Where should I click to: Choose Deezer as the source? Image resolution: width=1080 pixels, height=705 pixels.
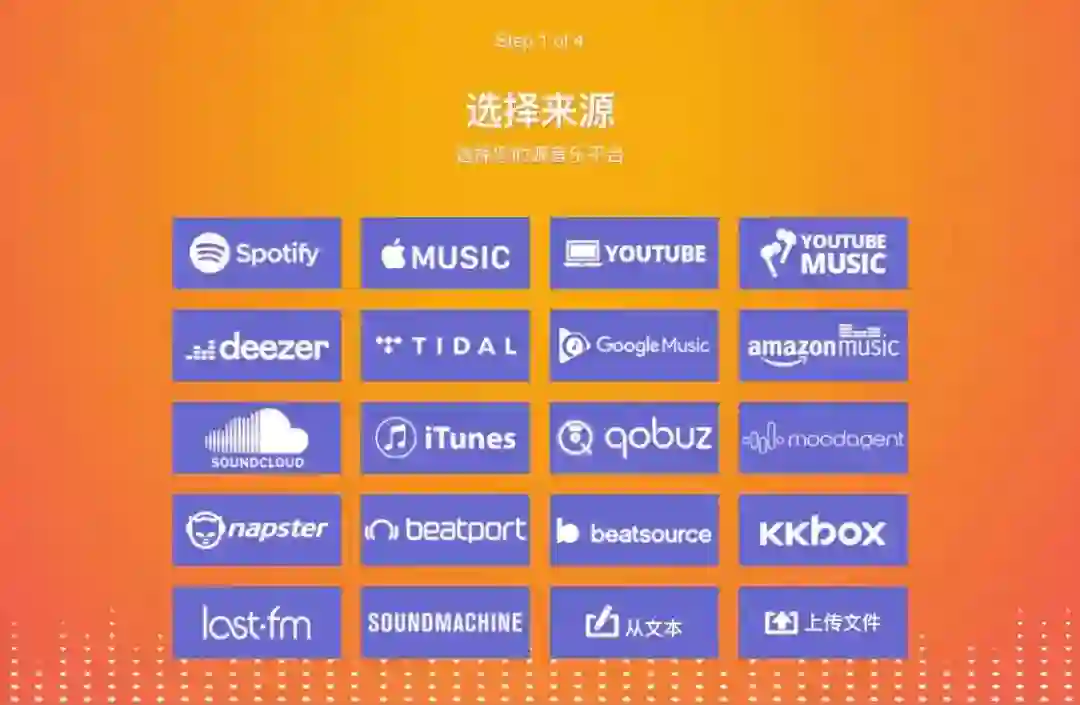pos(256,346)
